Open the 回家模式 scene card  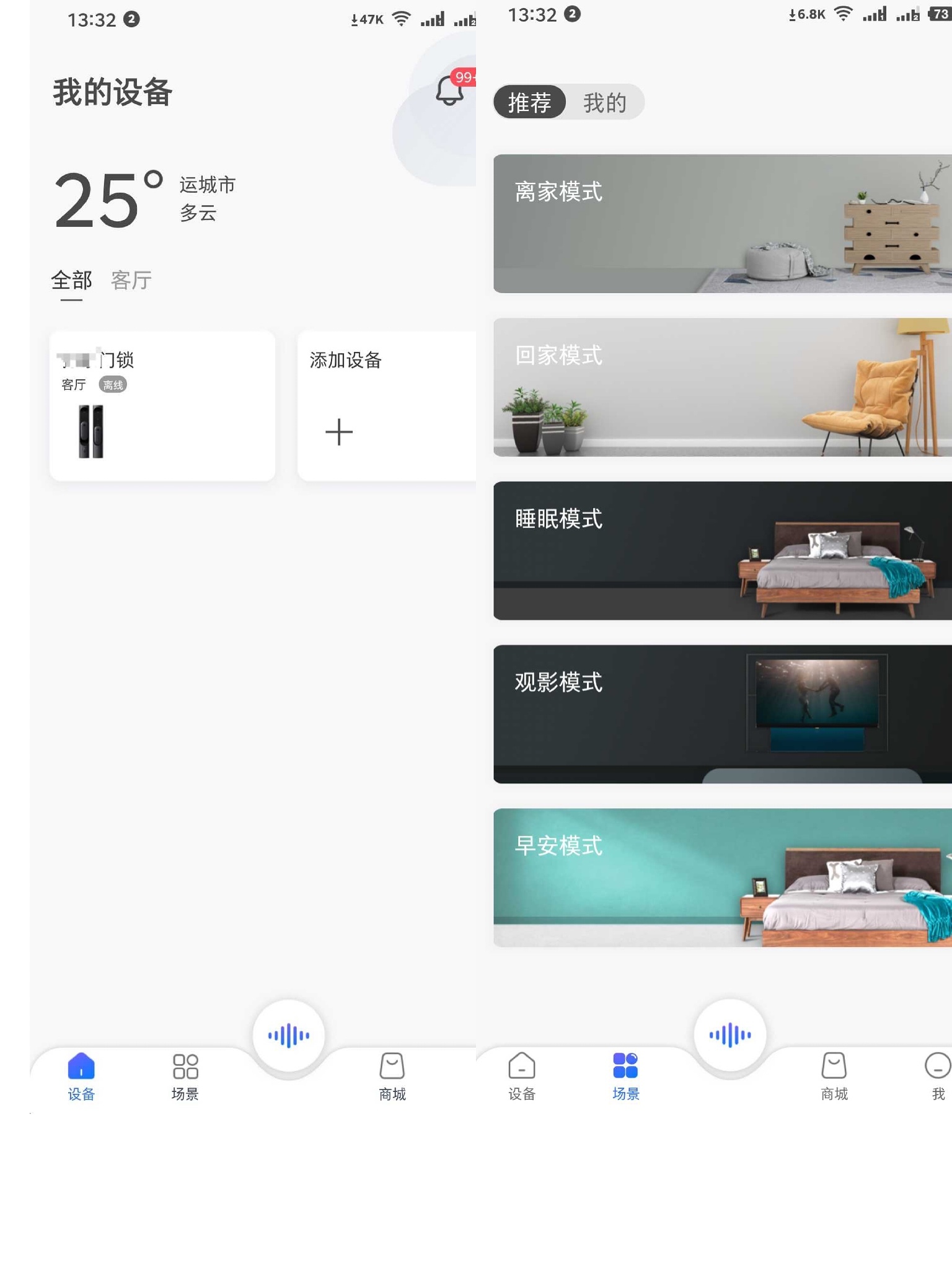(722, 387)
